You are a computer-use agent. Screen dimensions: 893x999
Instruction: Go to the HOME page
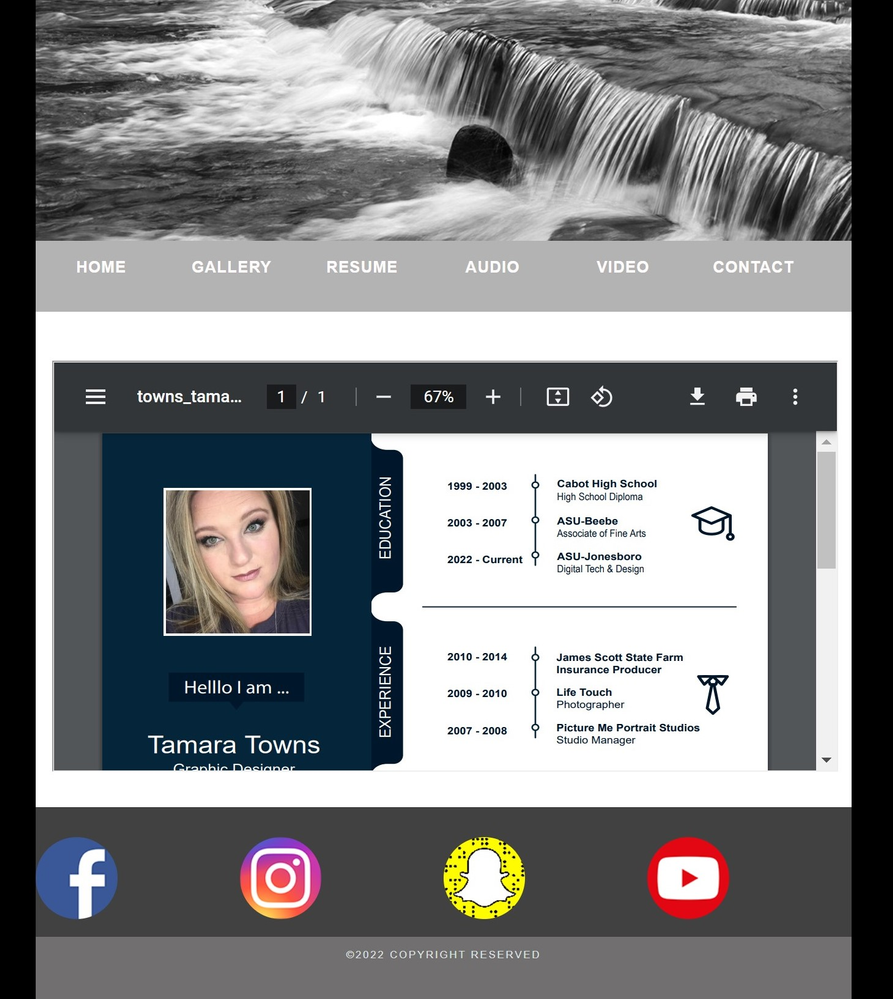tap(101, 267)
